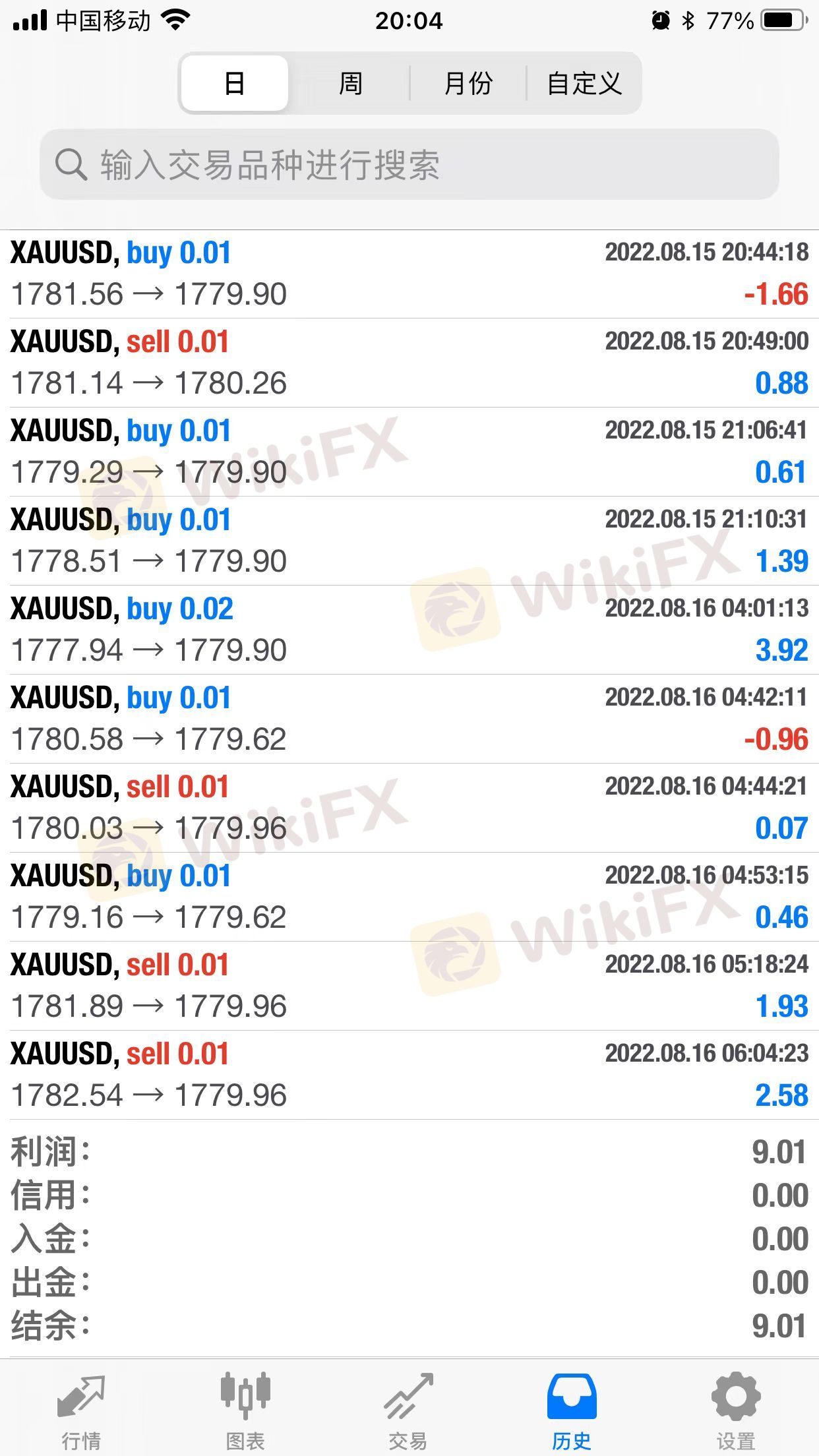Switch to the 周 (week) period
The width and height of the screenshot is (819, 1456).
350,84
